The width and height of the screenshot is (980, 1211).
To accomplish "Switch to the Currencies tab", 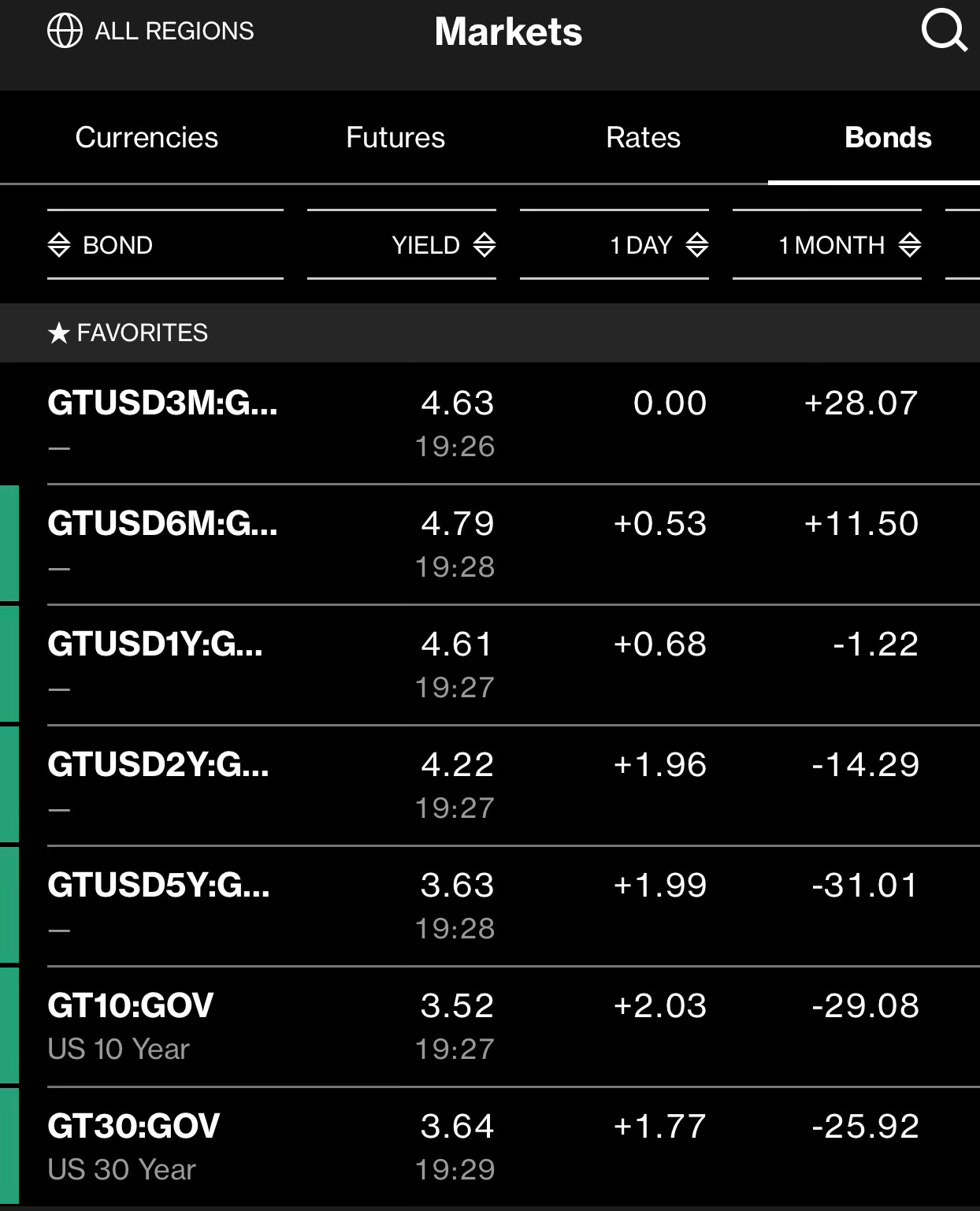I will click(x=147, y=138).
